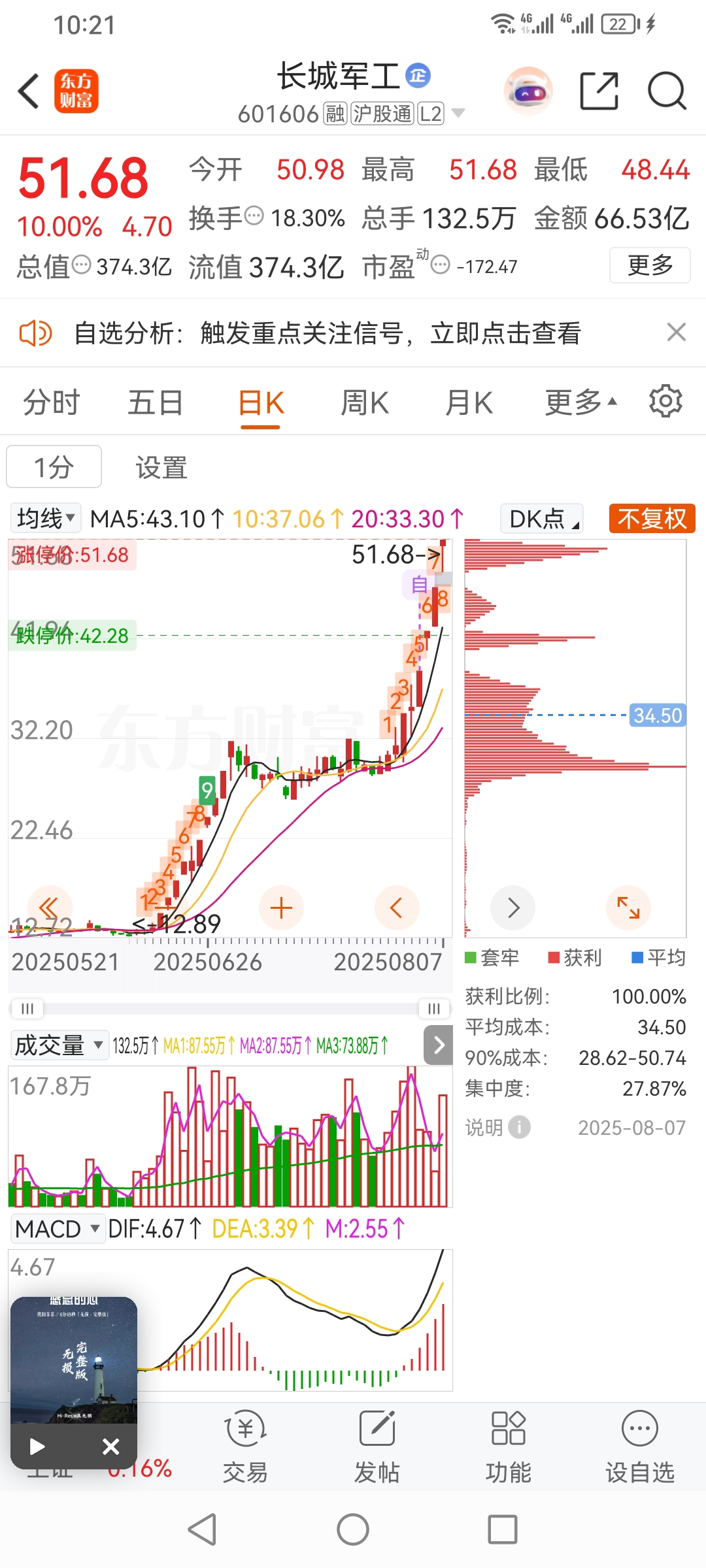
Task: Toggle the 不复权 adjustment button
Action: coord(651,519)
